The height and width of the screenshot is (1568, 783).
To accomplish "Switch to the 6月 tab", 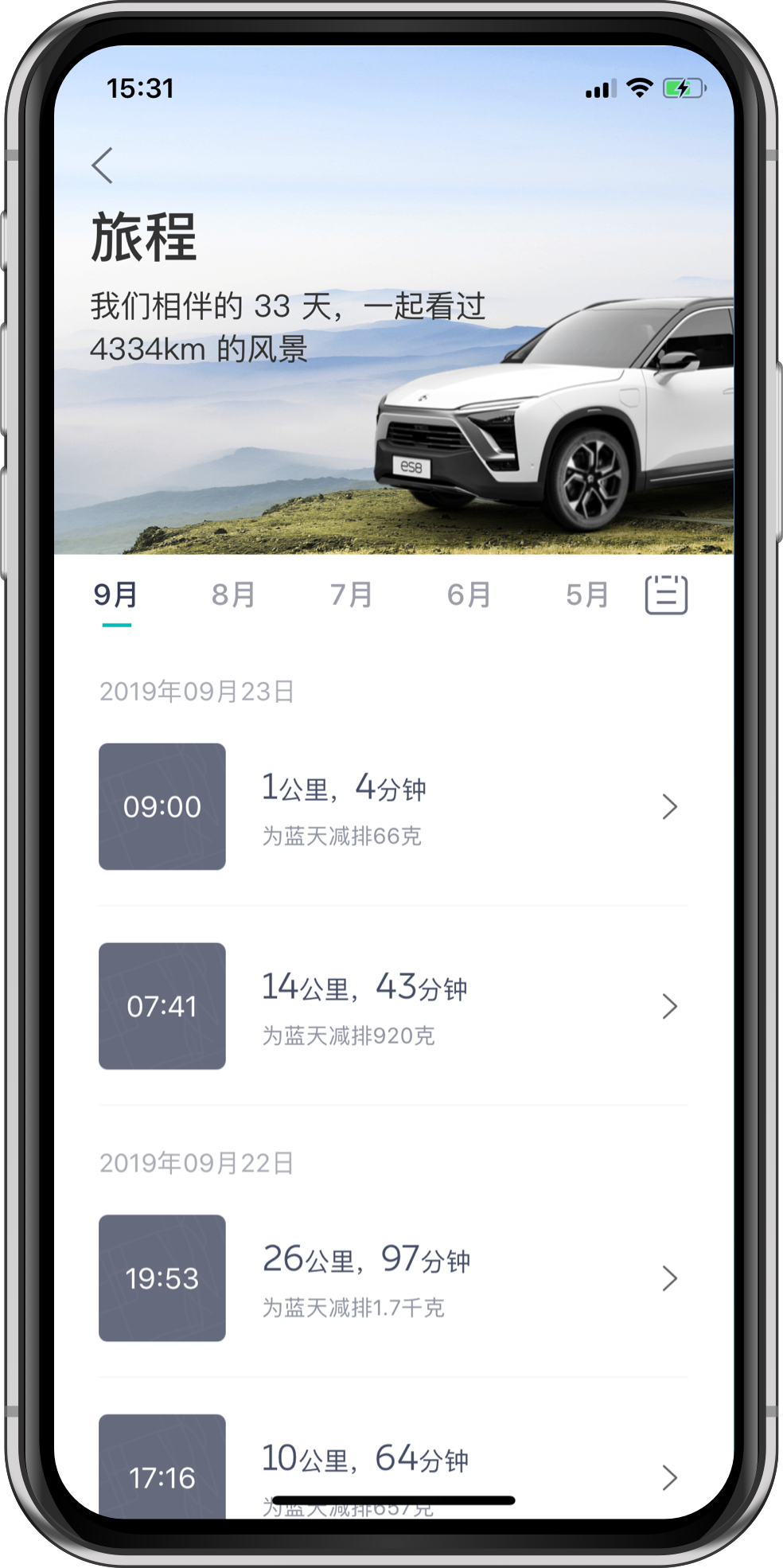I will click(x=469, y=595).
